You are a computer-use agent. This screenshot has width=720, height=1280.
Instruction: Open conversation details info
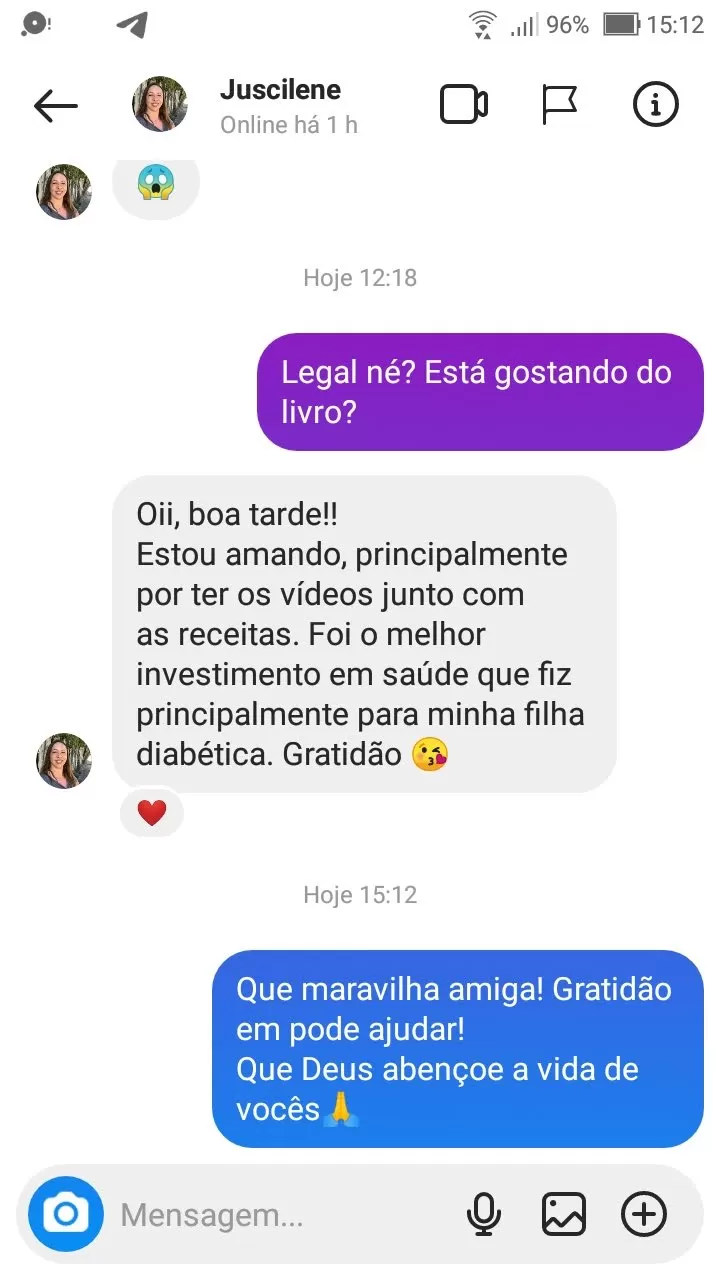click(x=656, y=105)
